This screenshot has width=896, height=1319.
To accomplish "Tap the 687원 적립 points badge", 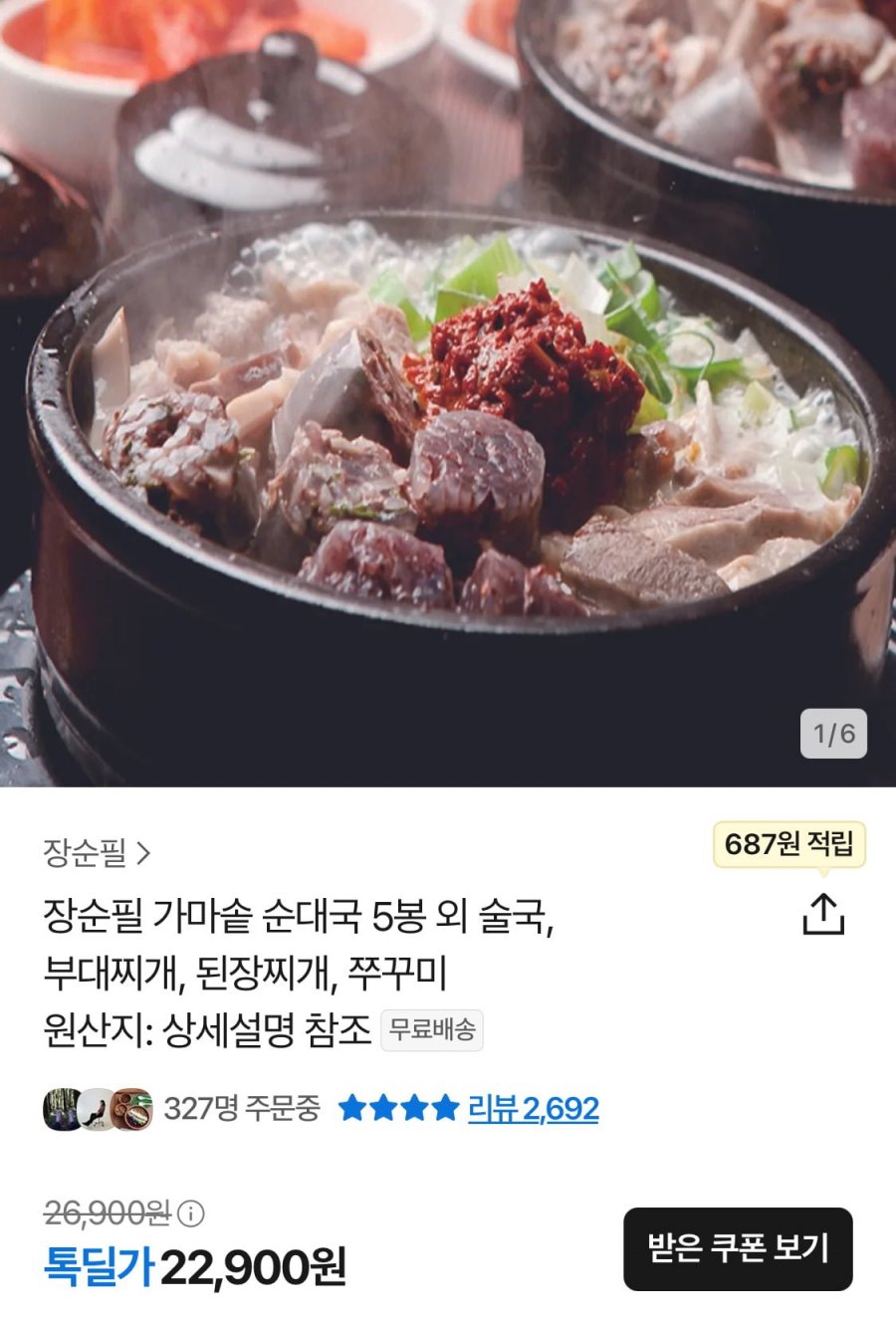I will 788,845.
